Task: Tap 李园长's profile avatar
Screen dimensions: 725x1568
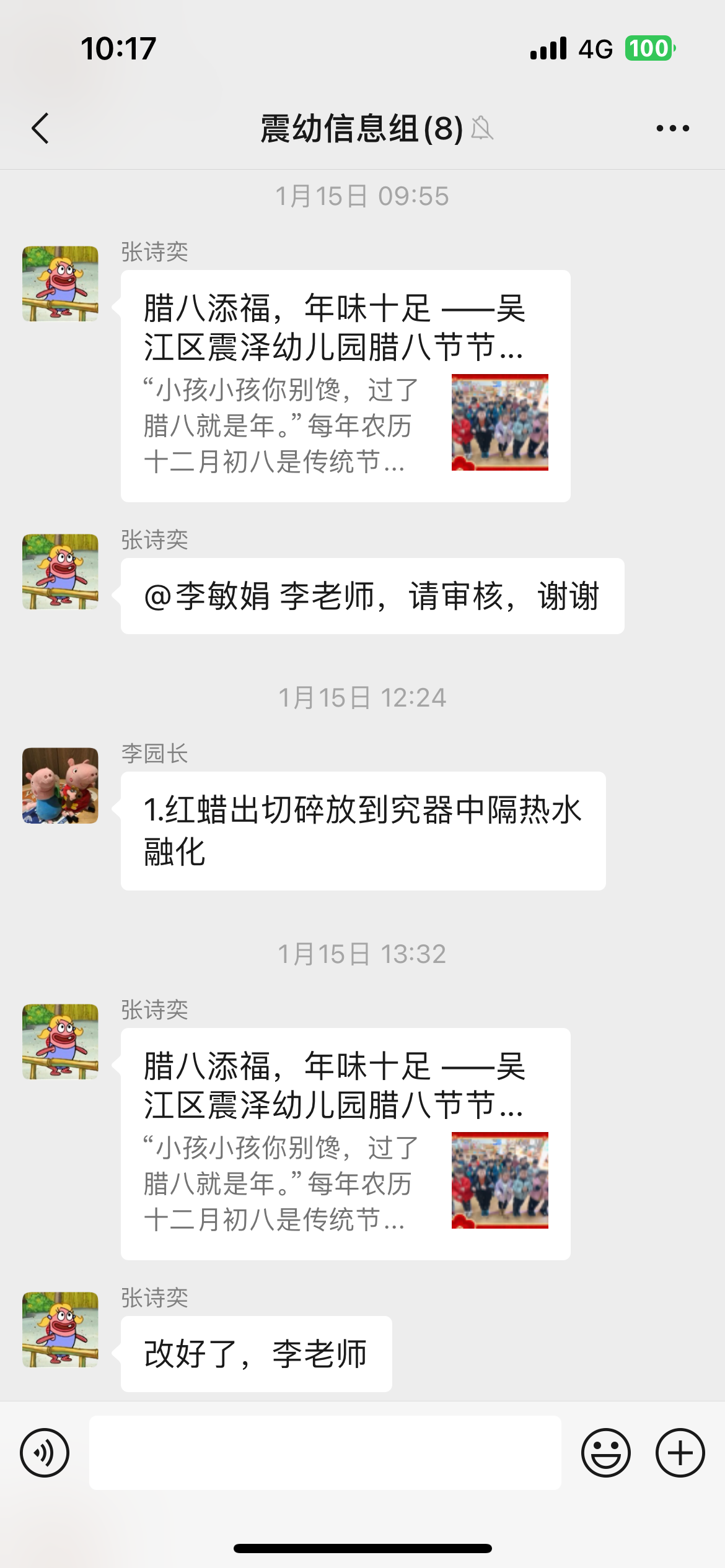Action: (60, 785)
